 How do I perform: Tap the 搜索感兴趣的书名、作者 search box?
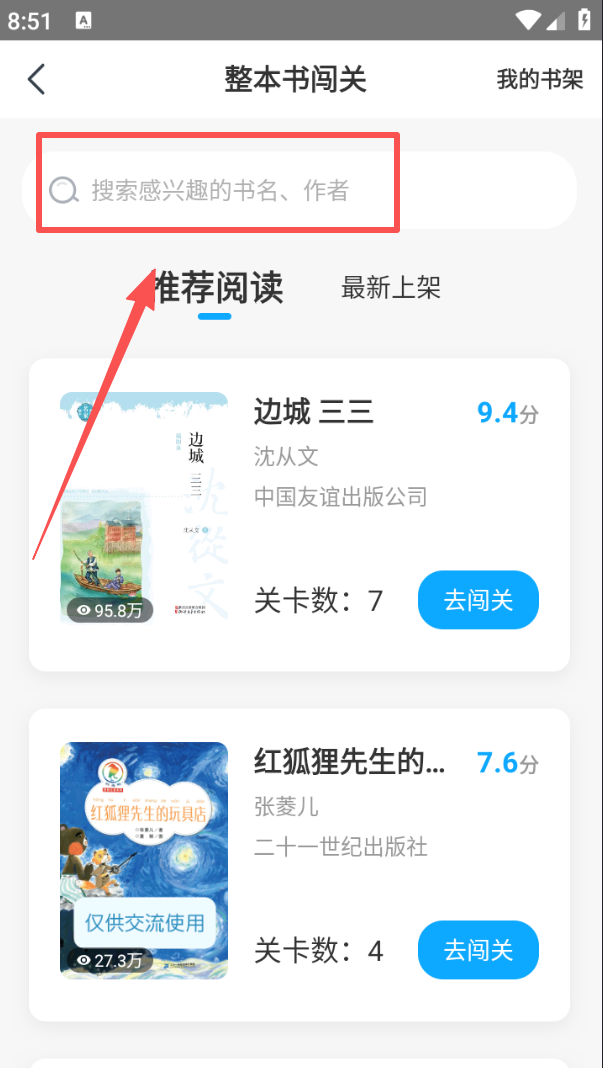point(300,190)
